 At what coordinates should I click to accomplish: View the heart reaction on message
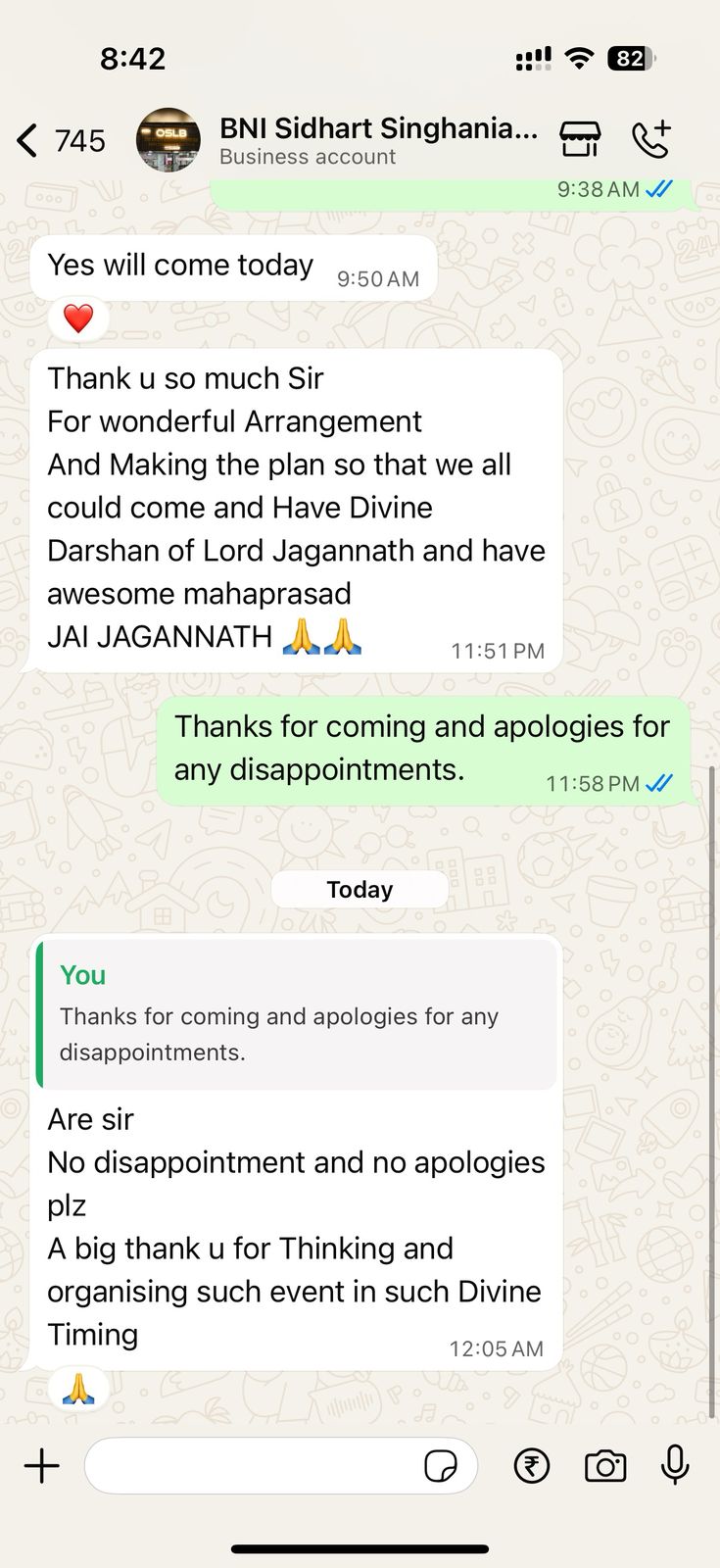coord(78,318)
